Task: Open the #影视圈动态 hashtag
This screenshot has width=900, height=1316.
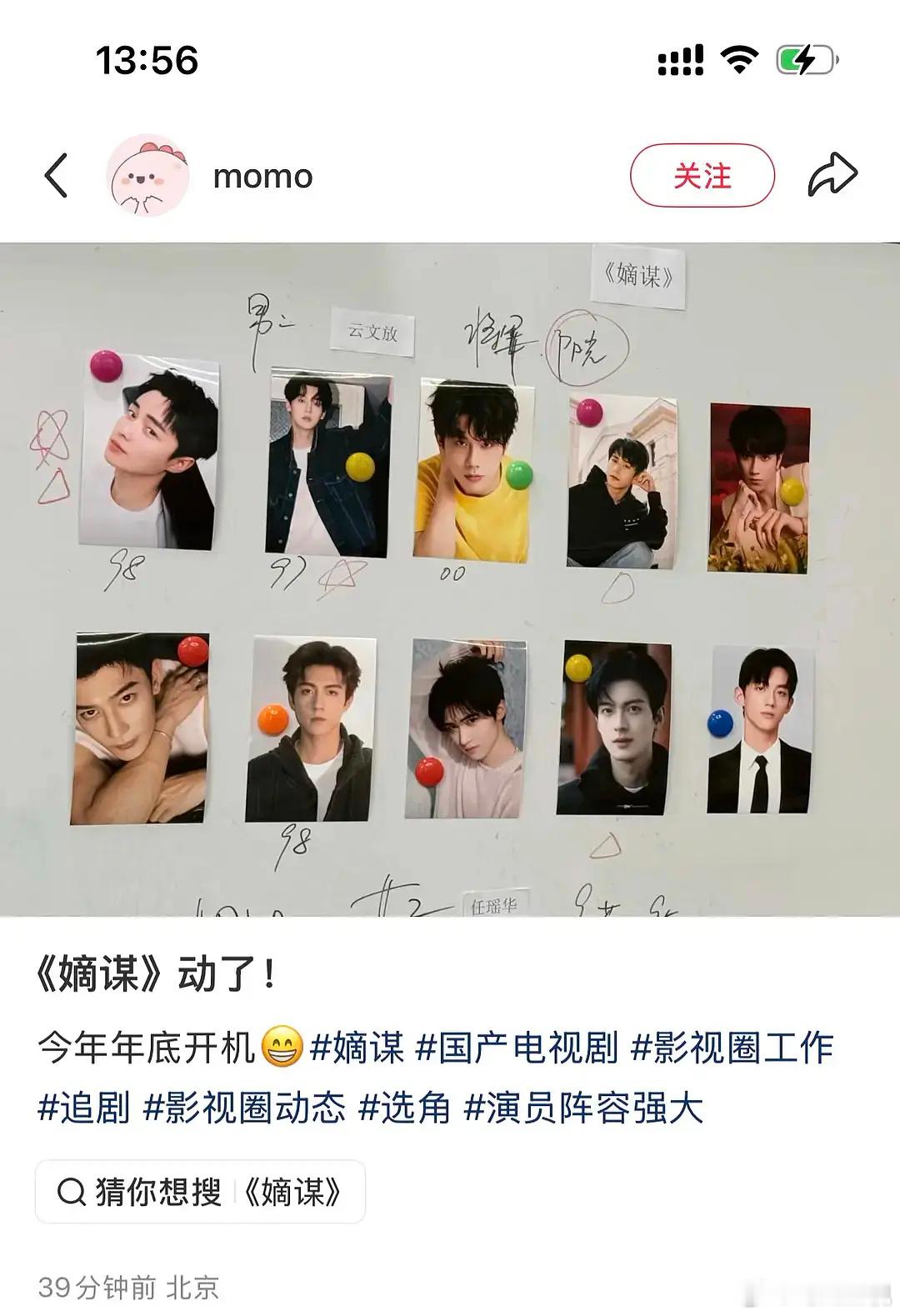Action: point(244,1108)
